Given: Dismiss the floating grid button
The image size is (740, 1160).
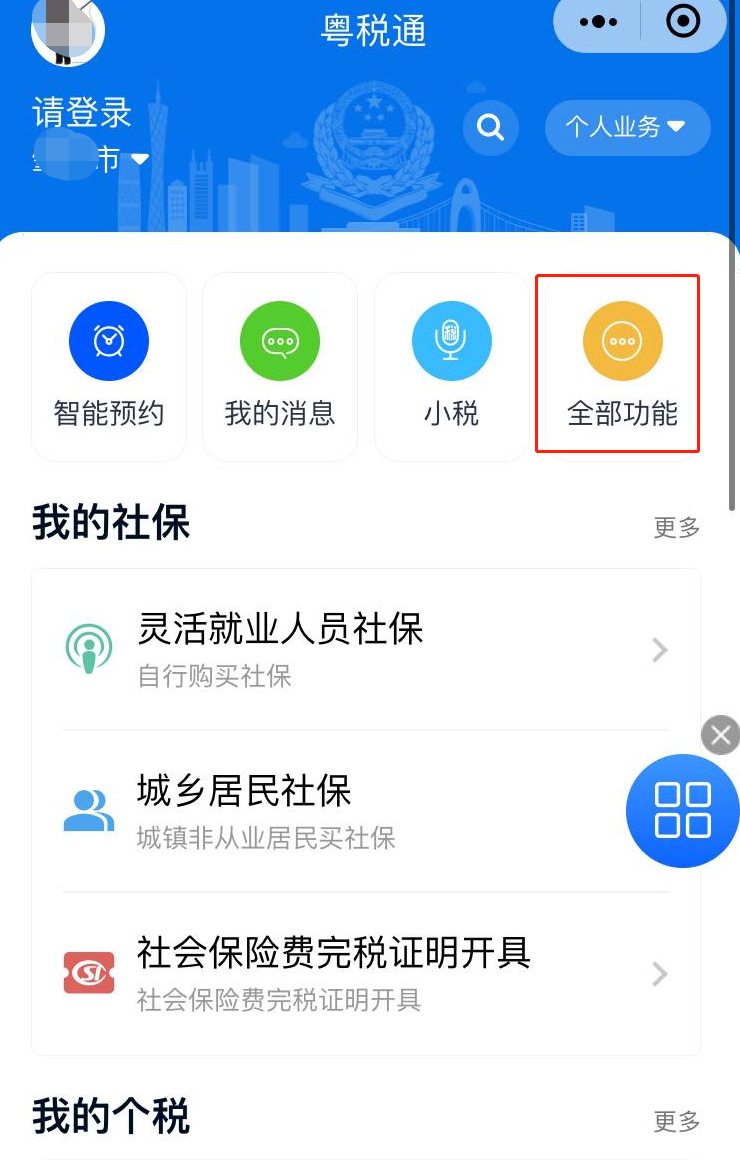Looking at the screenshot, I should pos(720,735).
